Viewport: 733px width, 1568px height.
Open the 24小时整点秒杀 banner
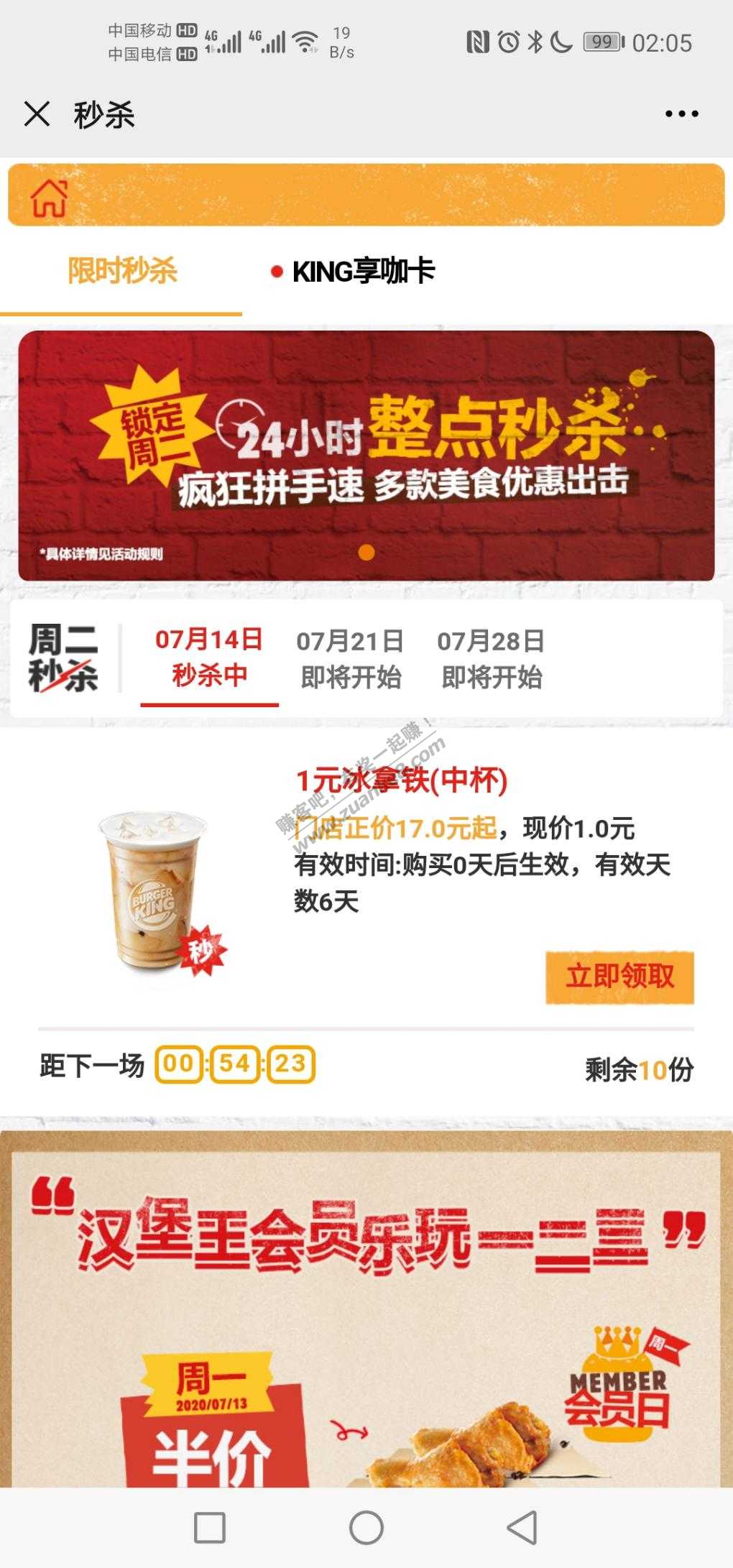click(366, 456)
